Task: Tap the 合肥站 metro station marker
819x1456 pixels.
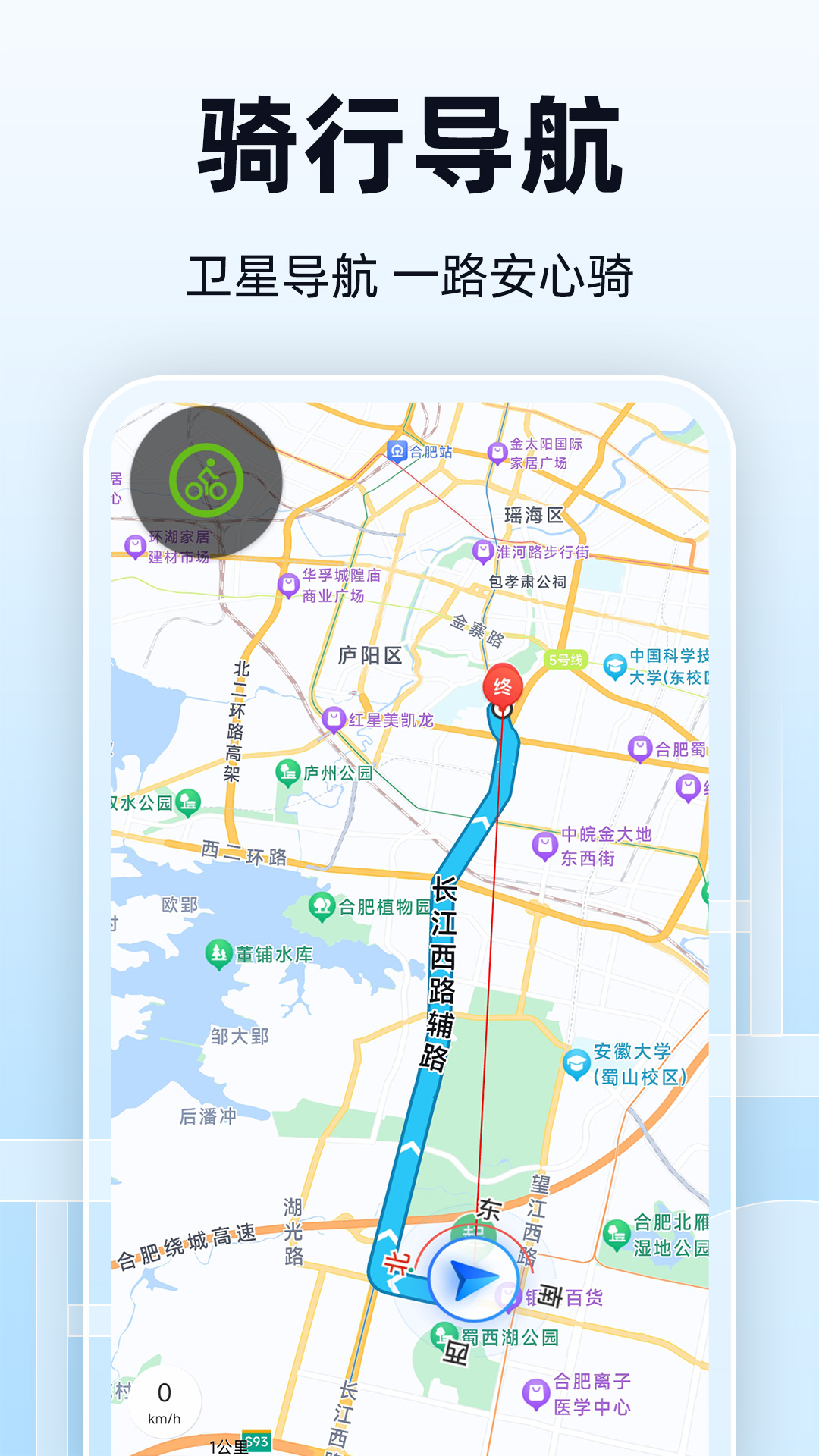Action: [x=397, y=451]
